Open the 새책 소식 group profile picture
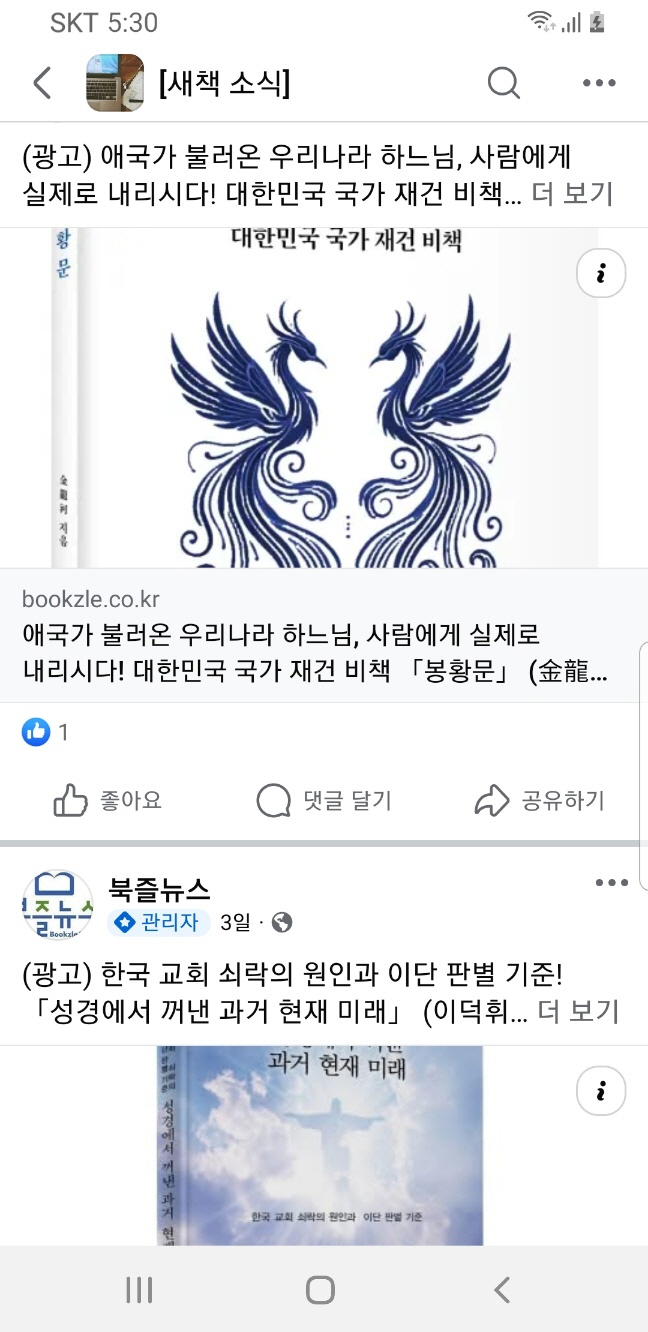This screenshot has height=1332, width=648. (x=115, y=83)
